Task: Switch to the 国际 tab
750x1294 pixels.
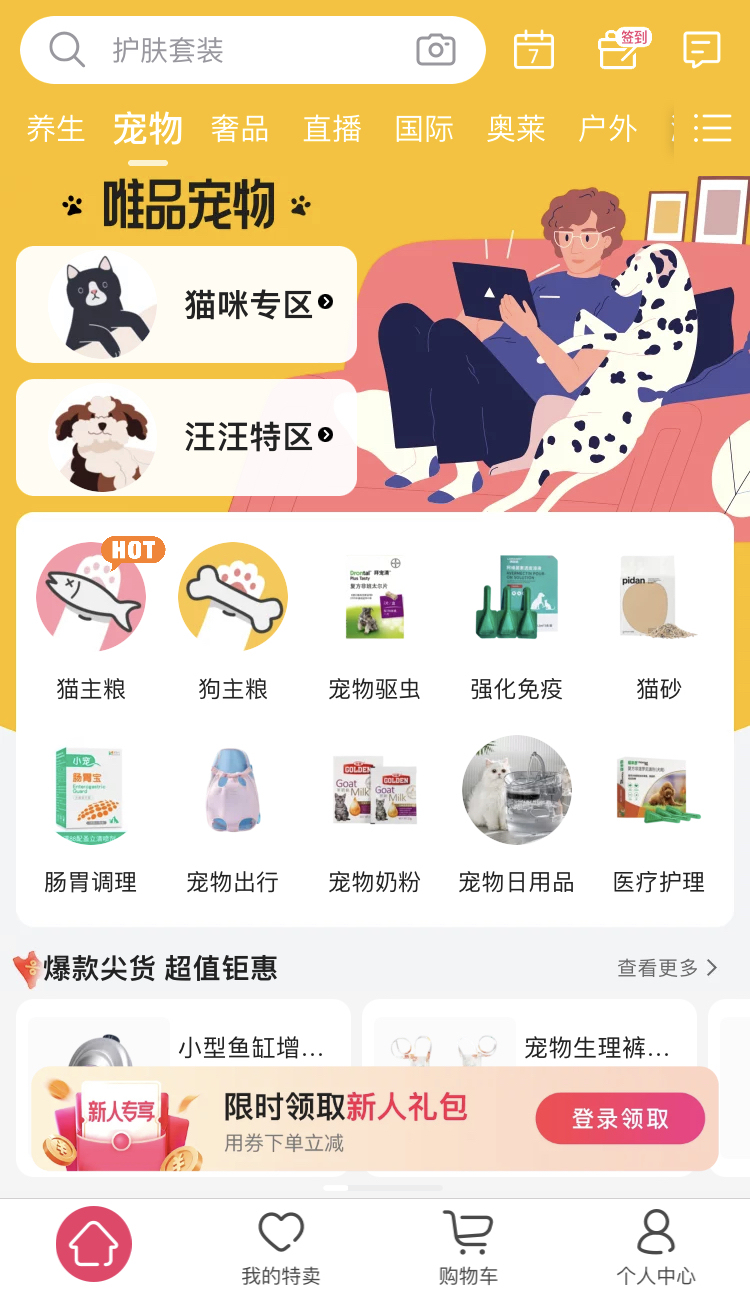Action: (x=424, y=129)
